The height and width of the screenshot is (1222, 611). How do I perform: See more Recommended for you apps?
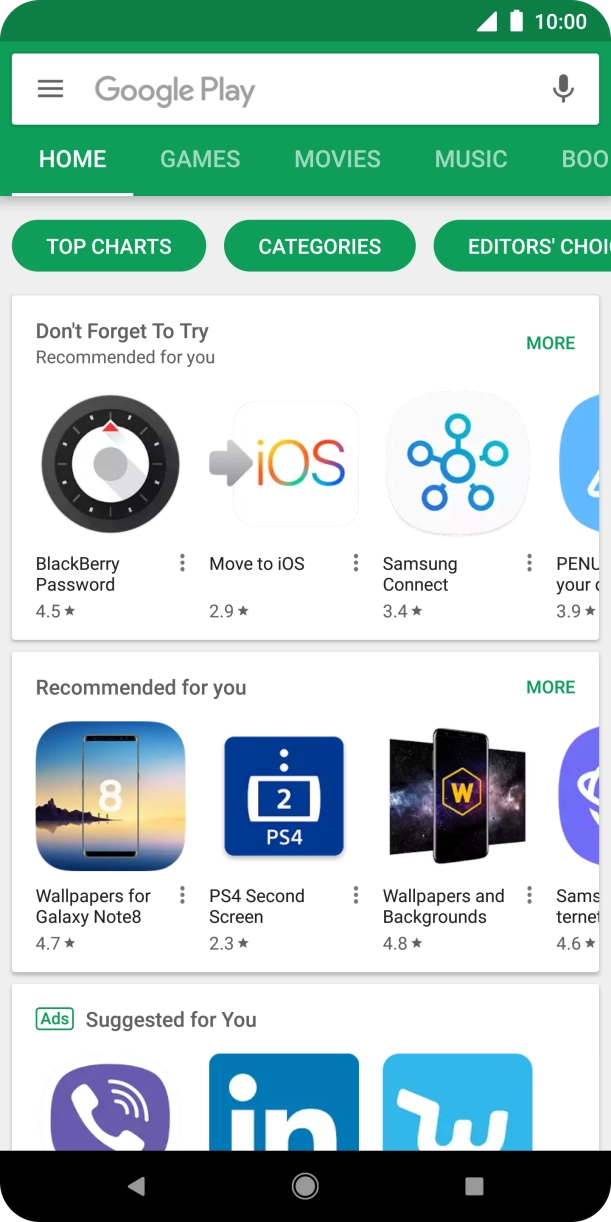[550, 687]
